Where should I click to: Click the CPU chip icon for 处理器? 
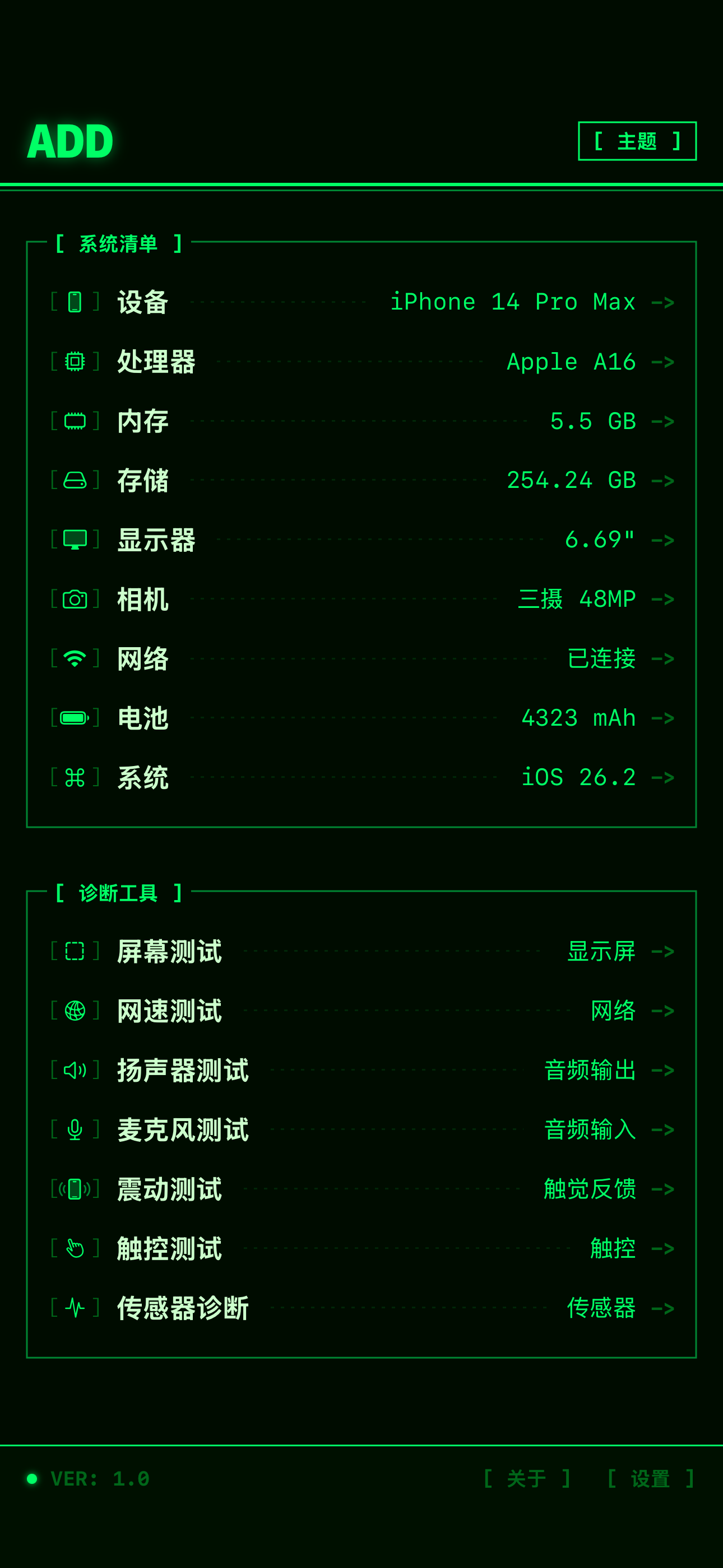coord(74,361)
